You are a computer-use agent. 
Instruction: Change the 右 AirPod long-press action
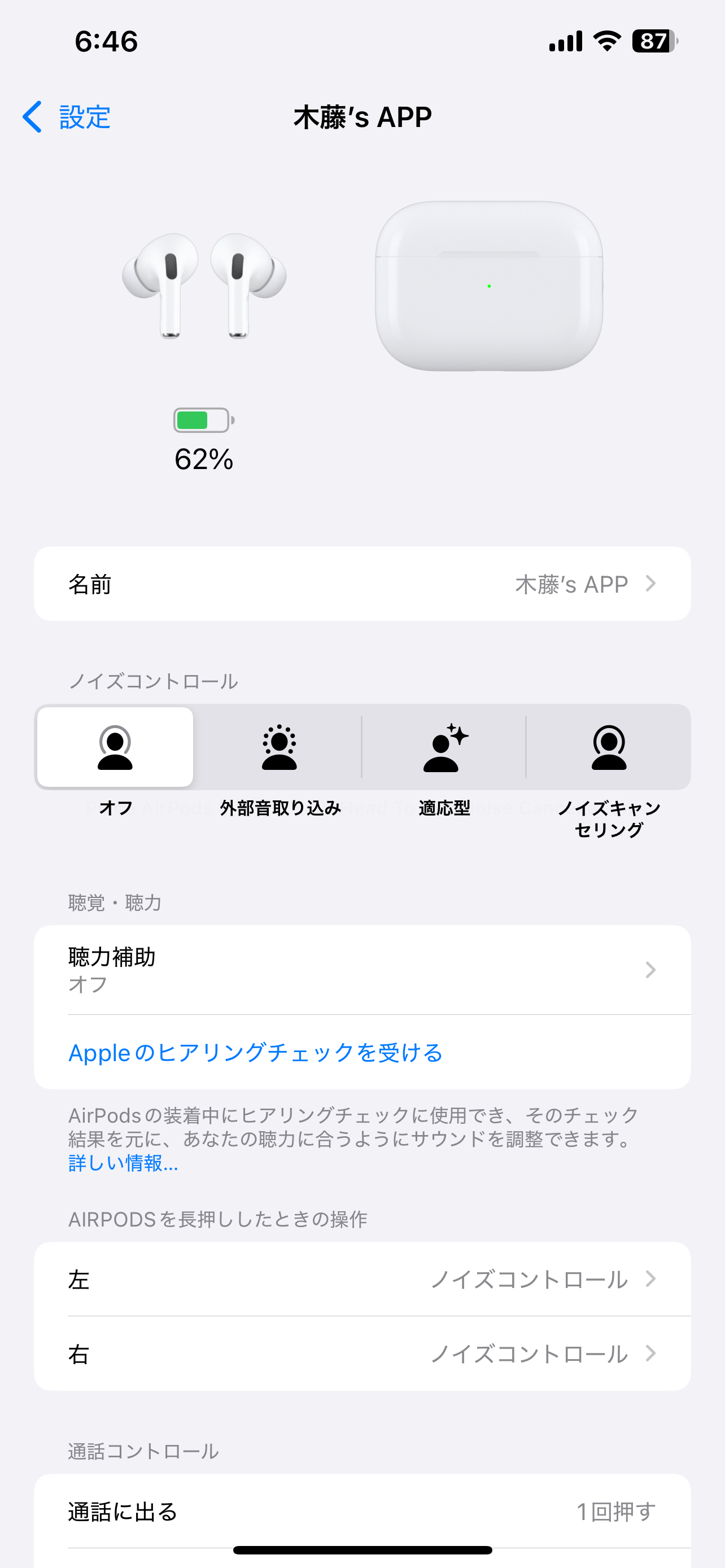(x=362, y=1353)
